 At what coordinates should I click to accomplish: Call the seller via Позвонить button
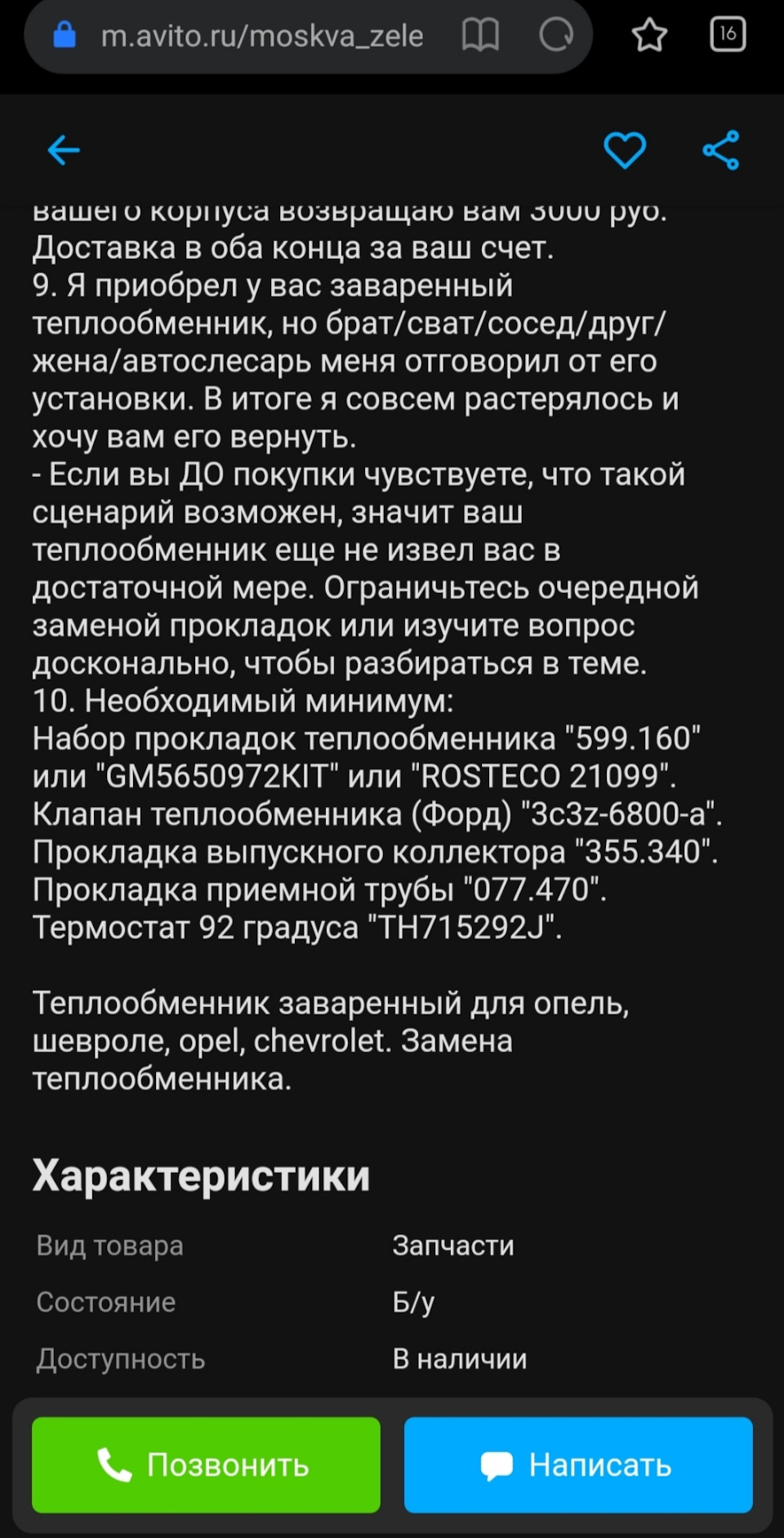(x=206, y=1464)
